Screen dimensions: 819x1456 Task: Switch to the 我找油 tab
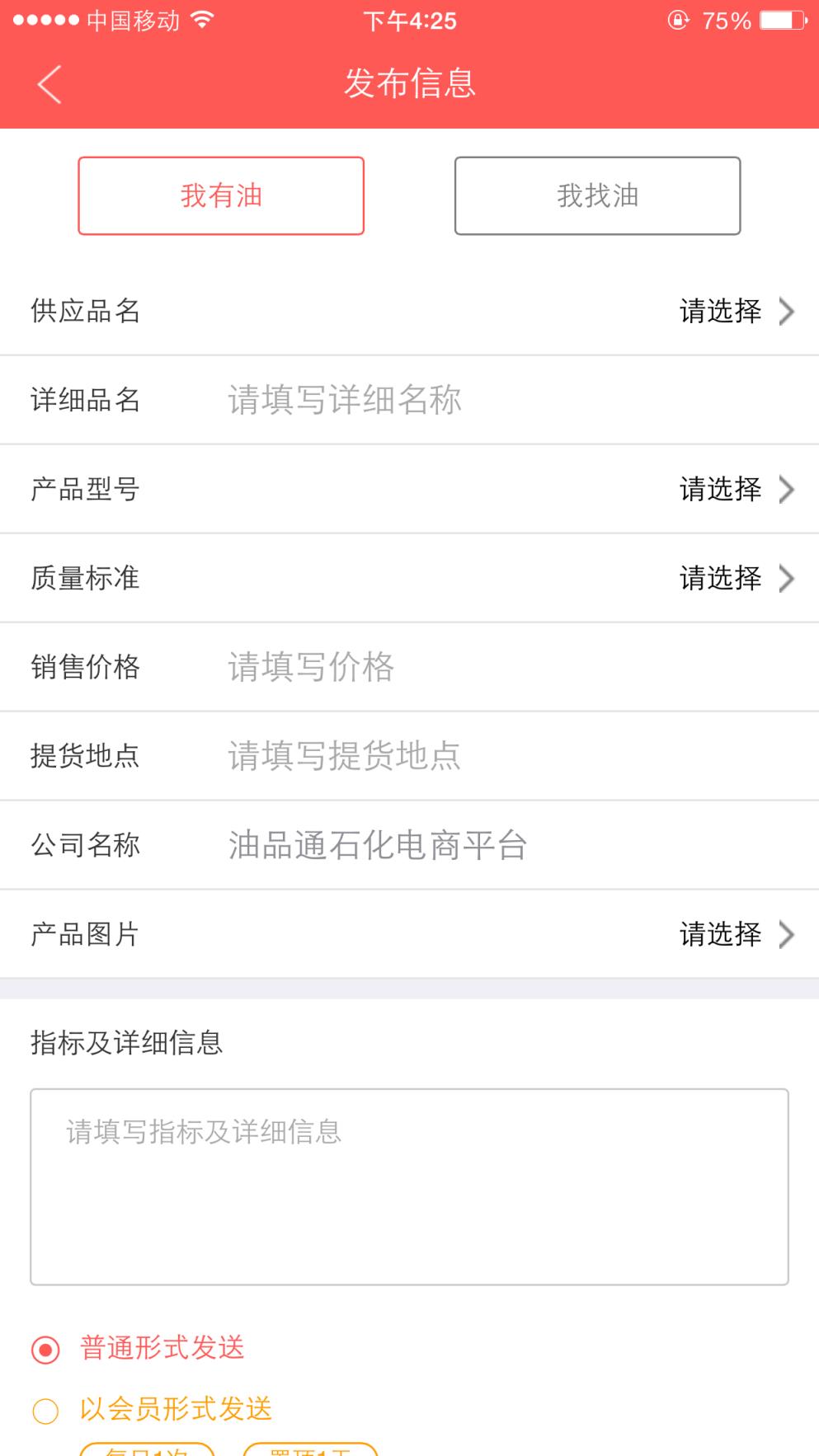pos(596,195)
